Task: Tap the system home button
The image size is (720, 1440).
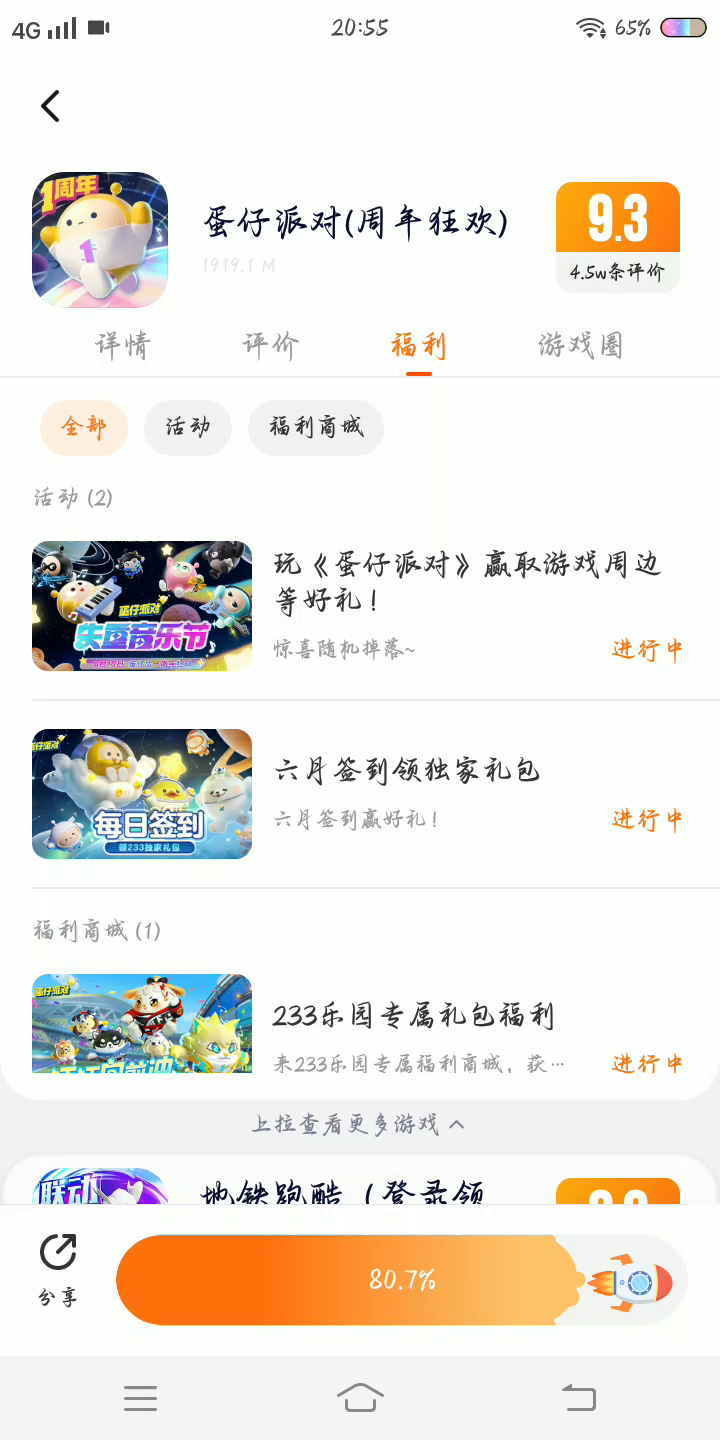Action: point(360,1398)
